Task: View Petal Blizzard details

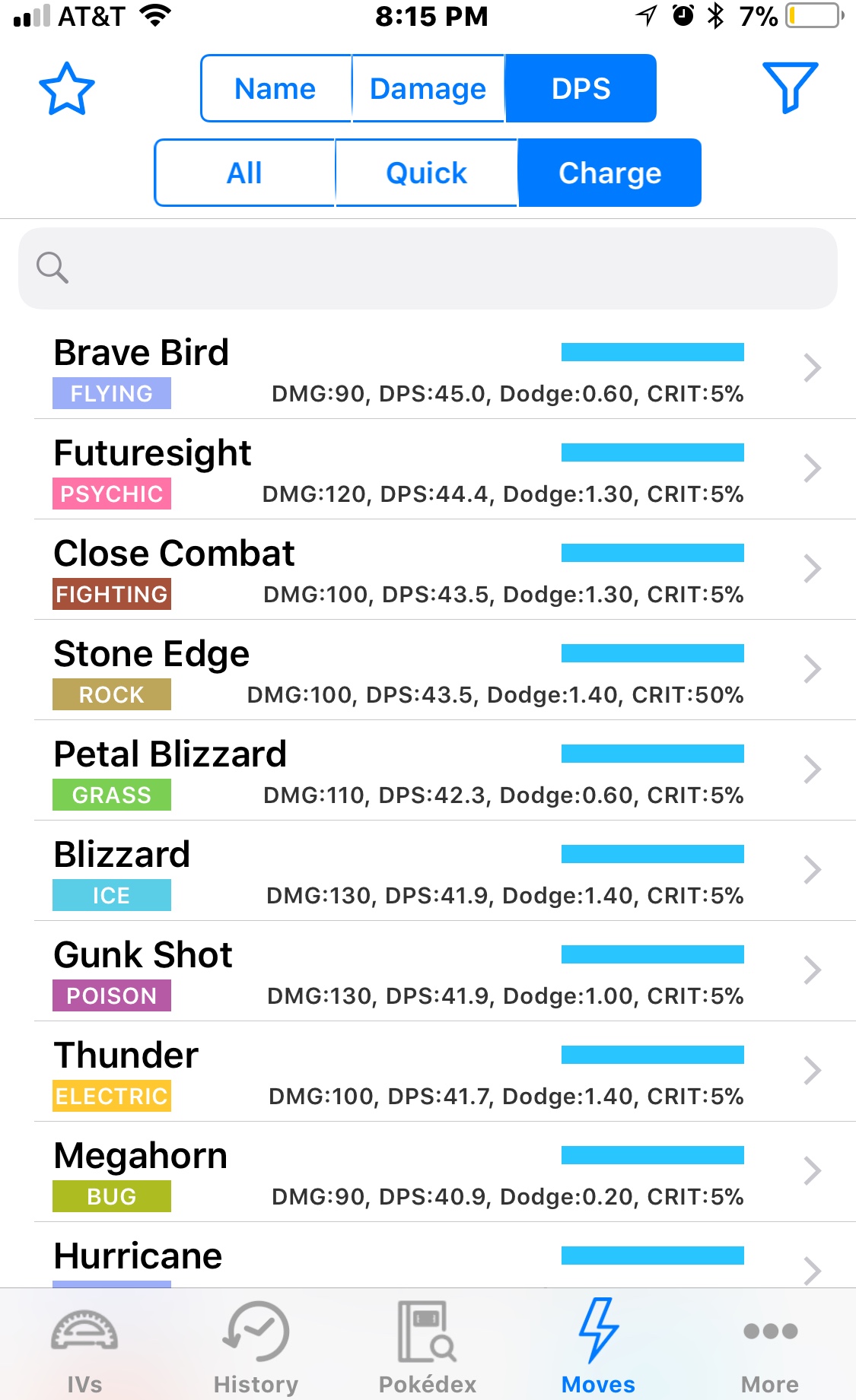Action: tap(445, 770)
